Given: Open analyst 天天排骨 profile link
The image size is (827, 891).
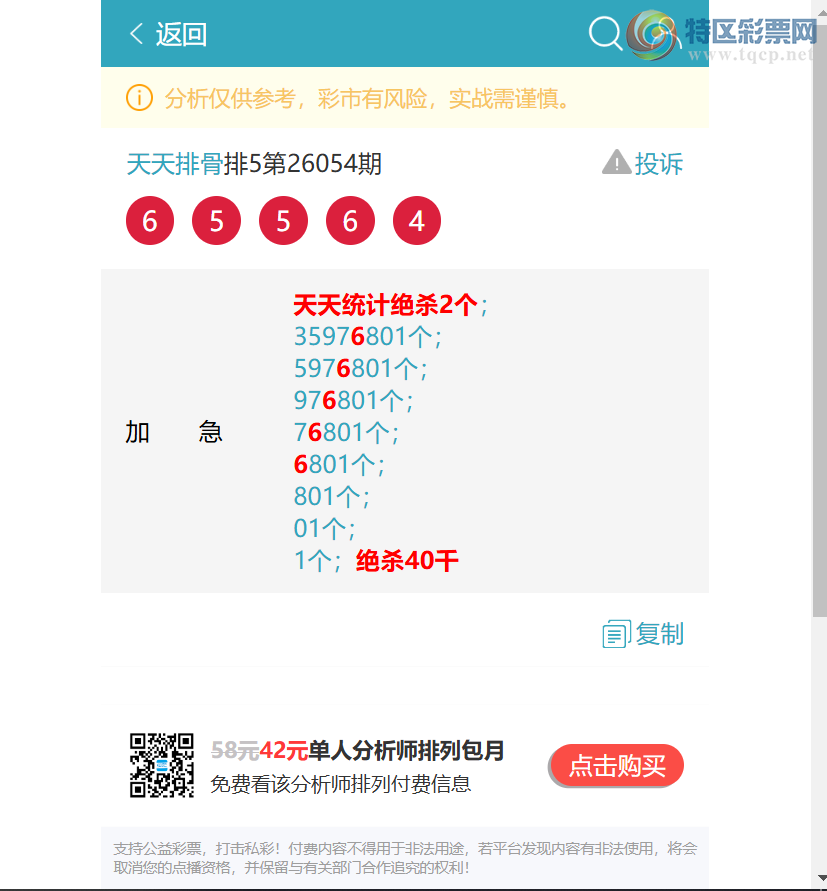Looking at the screenshot, I should (175, 164).
